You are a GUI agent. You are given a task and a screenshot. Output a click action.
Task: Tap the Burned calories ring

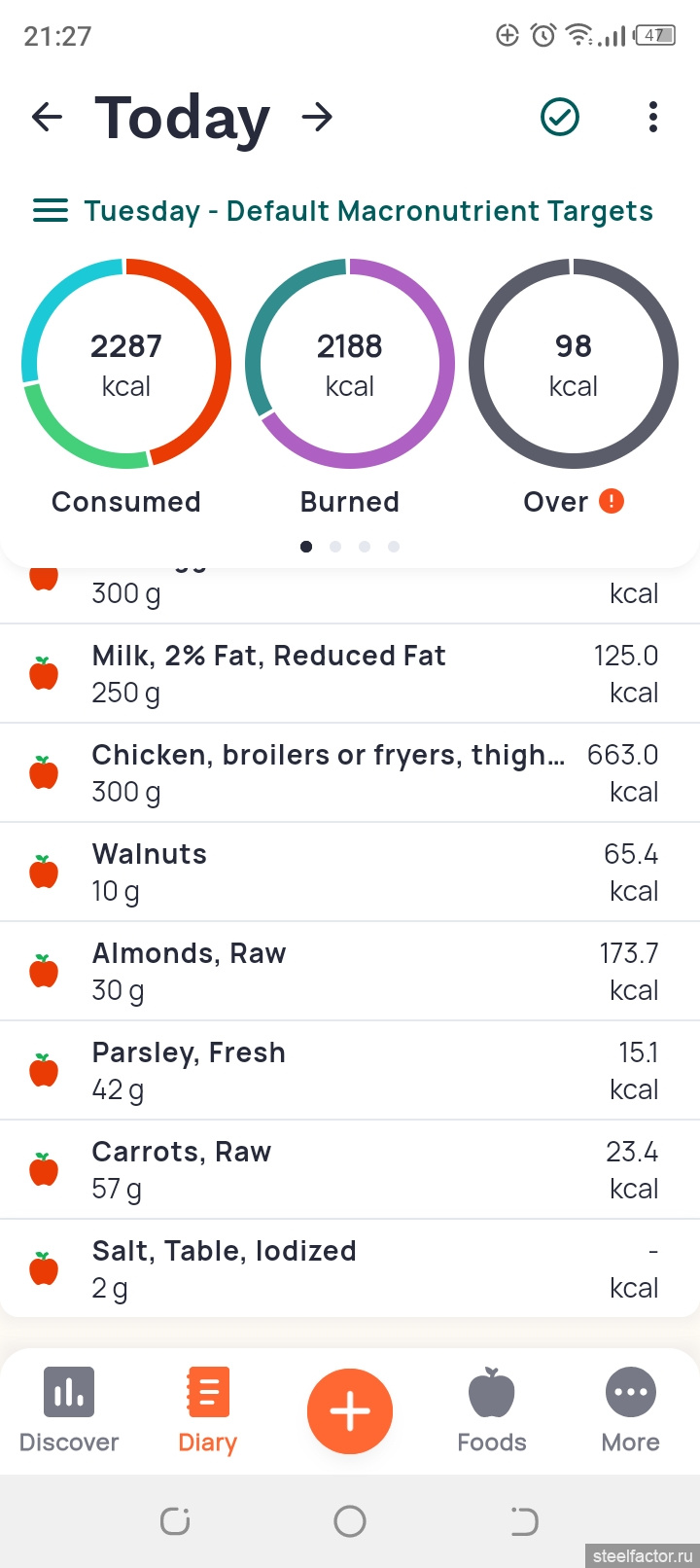tap(350, 365)
